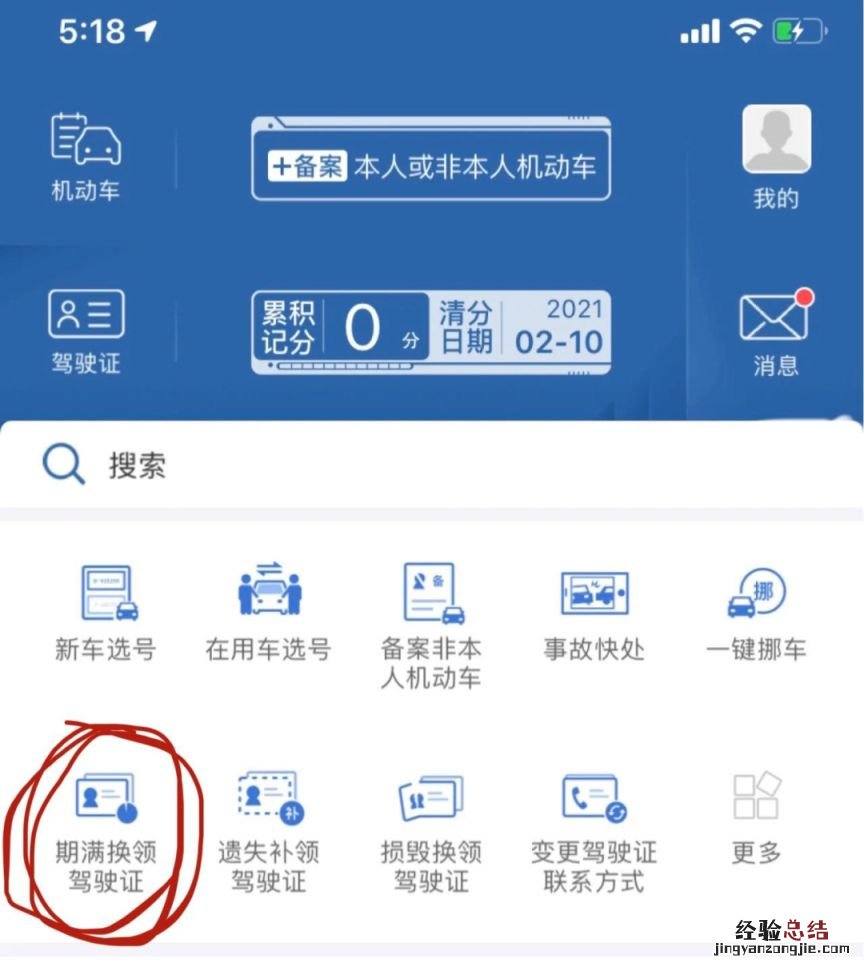Screen dimensions: 864x967
Task: Open 新车选号 service
Action: pyautogui.click(x=105, y=613)
